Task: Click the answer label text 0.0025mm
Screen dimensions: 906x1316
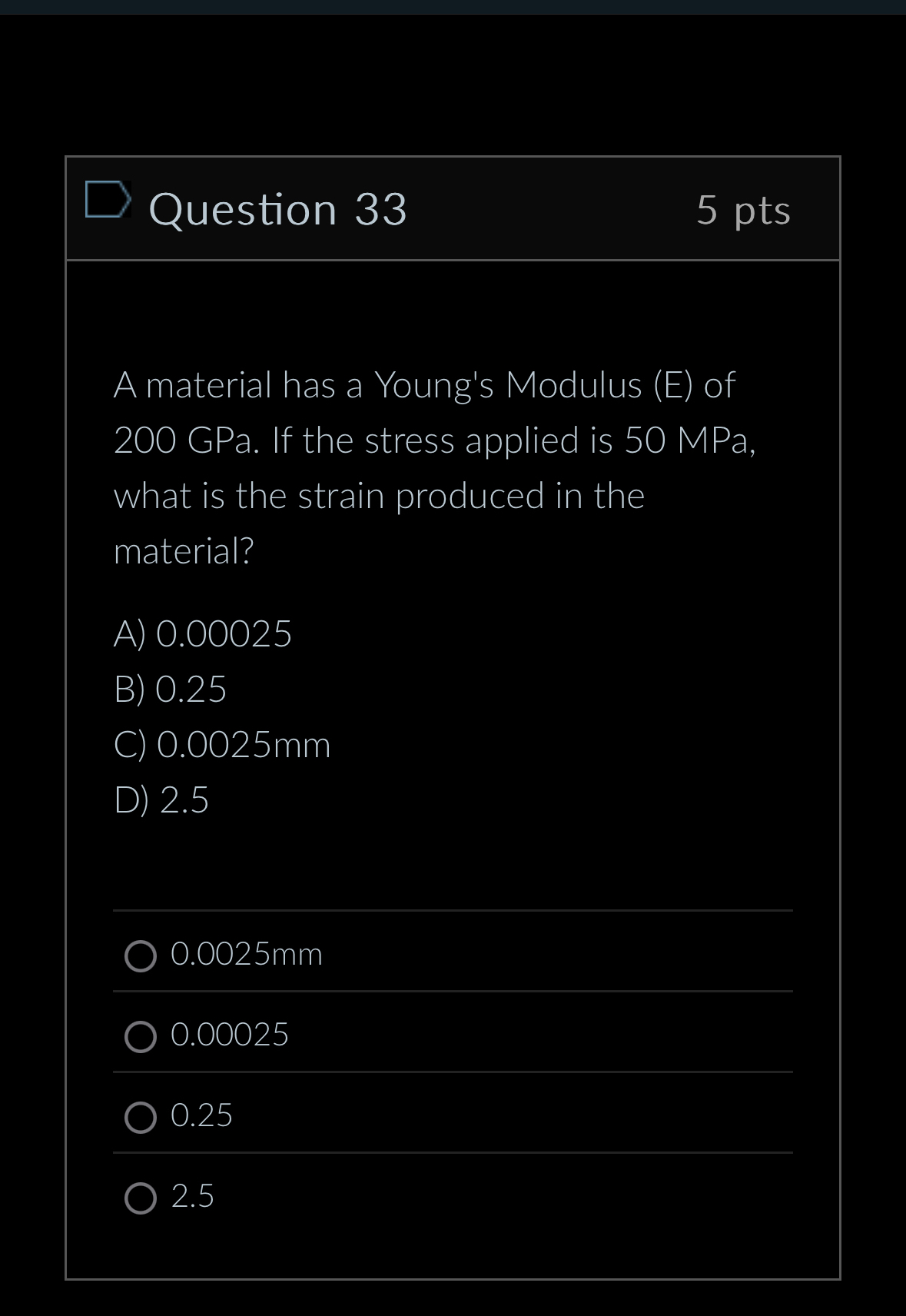Action: [x=246, y=954]
